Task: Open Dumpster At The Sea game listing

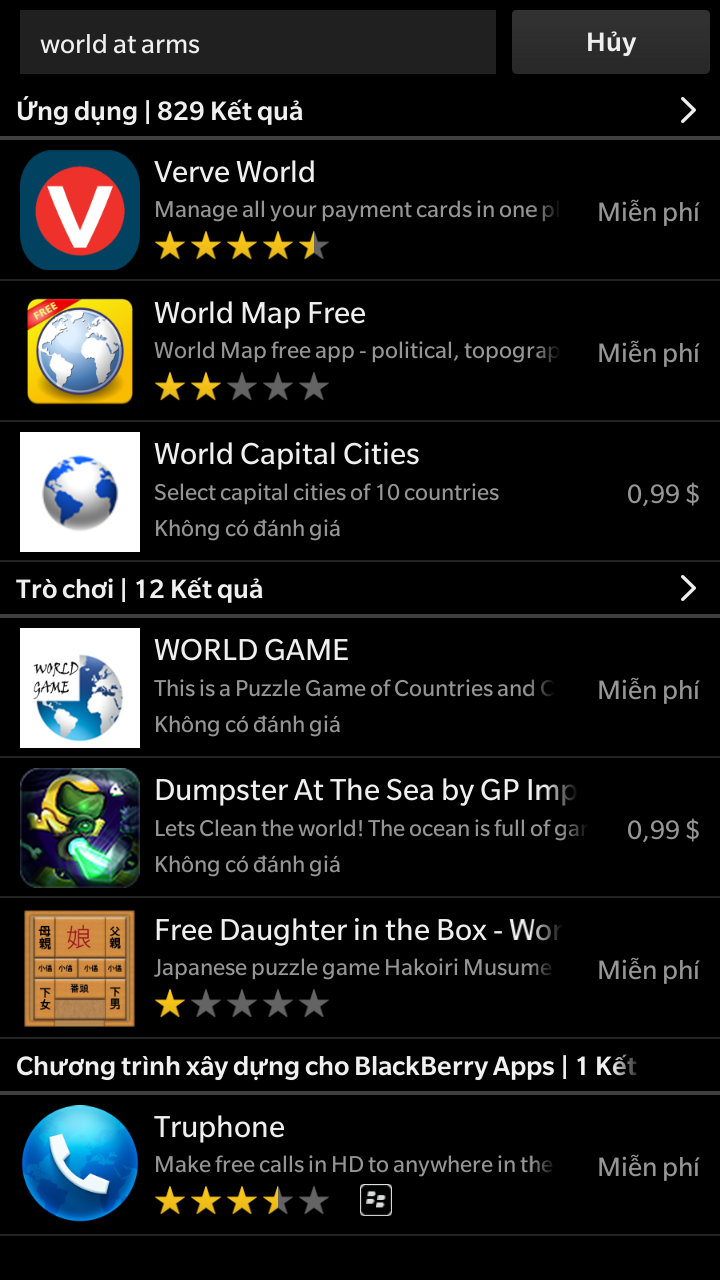Action: [360, 828]
